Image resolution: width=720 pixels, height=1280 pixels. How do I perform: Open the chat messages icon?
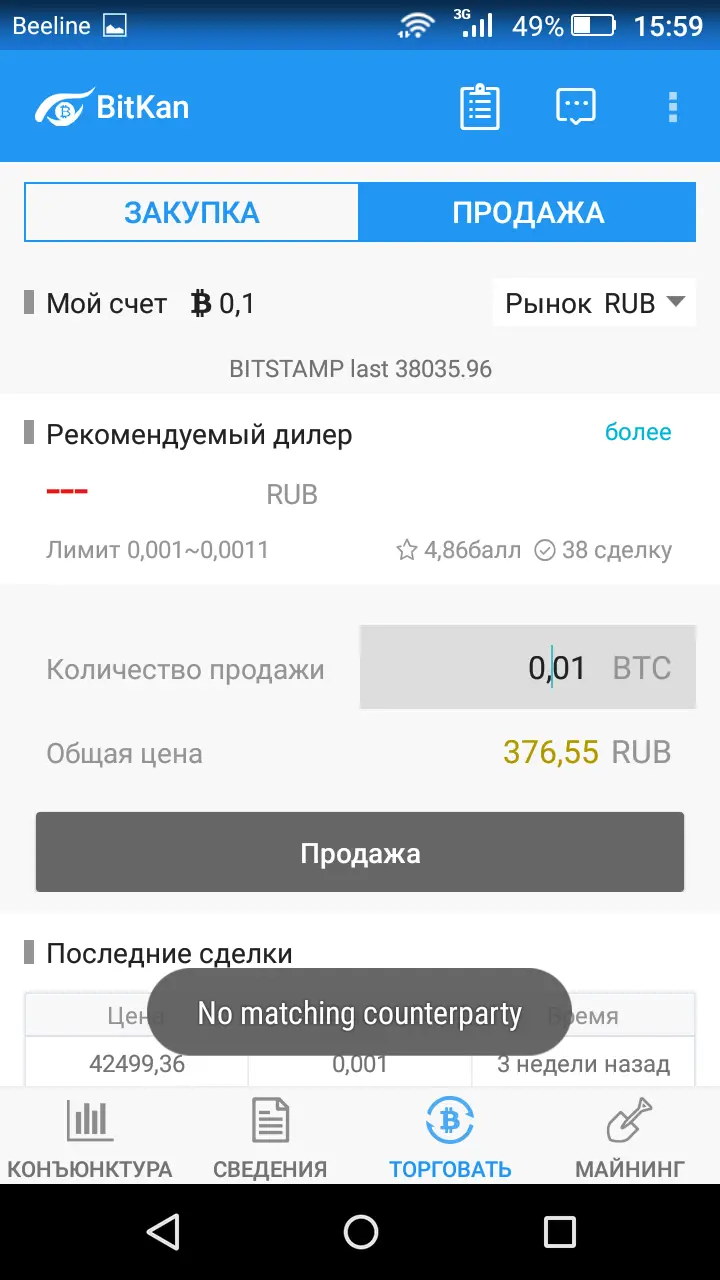pyautogui.click(x=576, y=106)
